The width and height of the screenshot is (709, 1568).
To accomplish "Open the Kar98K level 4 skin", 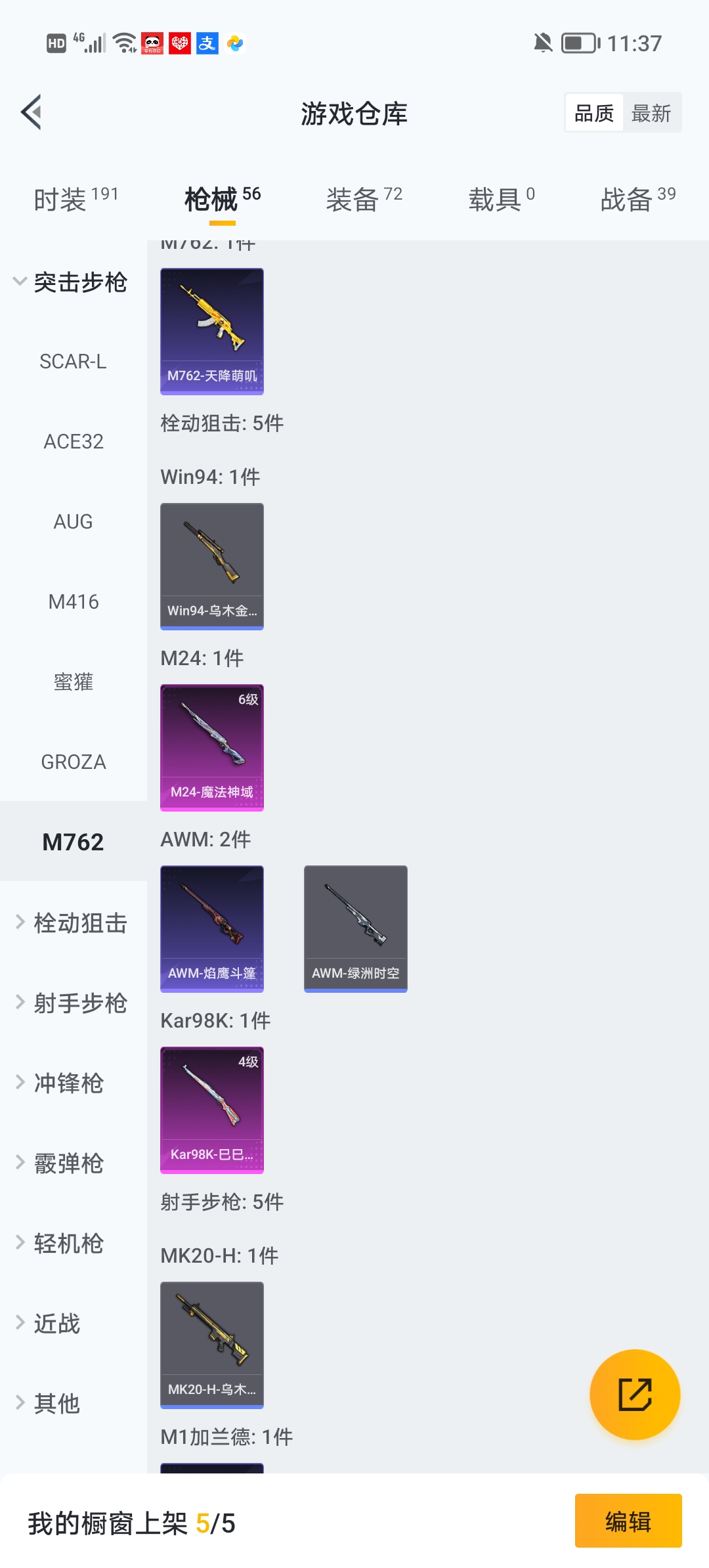I will pos(212,1110).
